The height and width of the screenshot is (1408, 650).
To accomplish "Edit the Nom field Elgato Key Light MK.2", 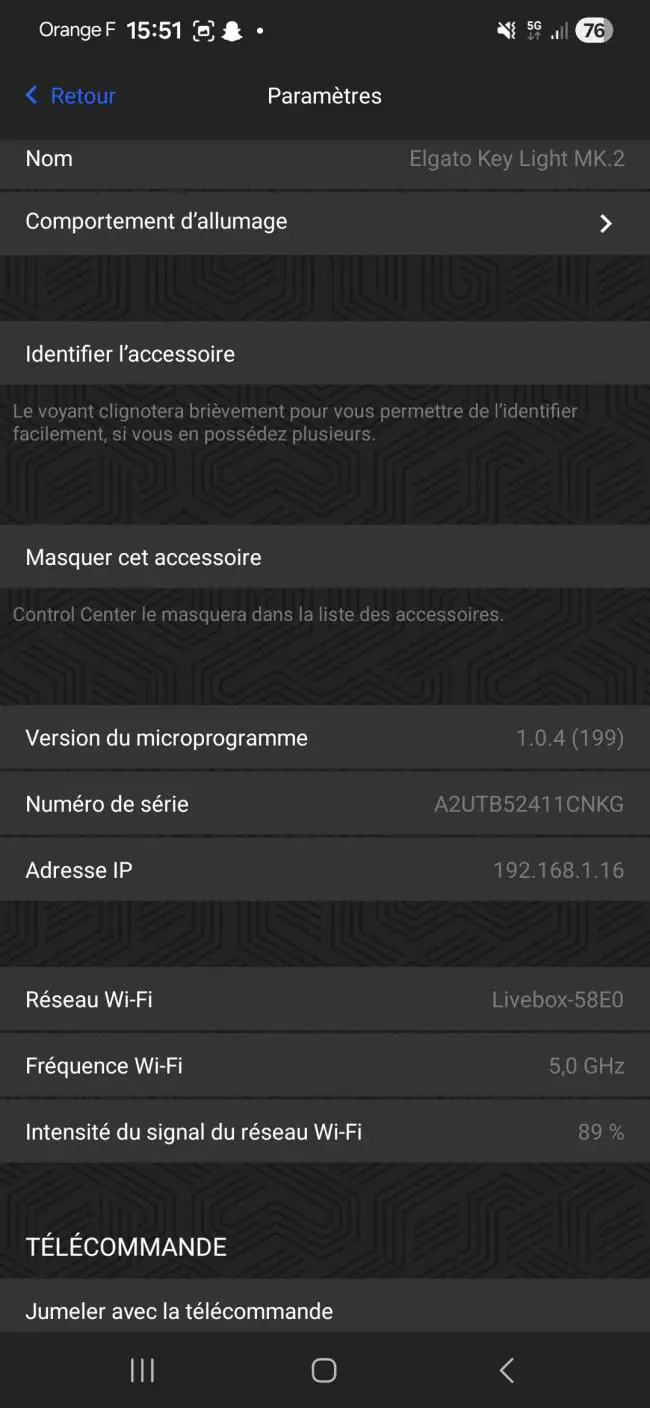I will pos(325,159).
